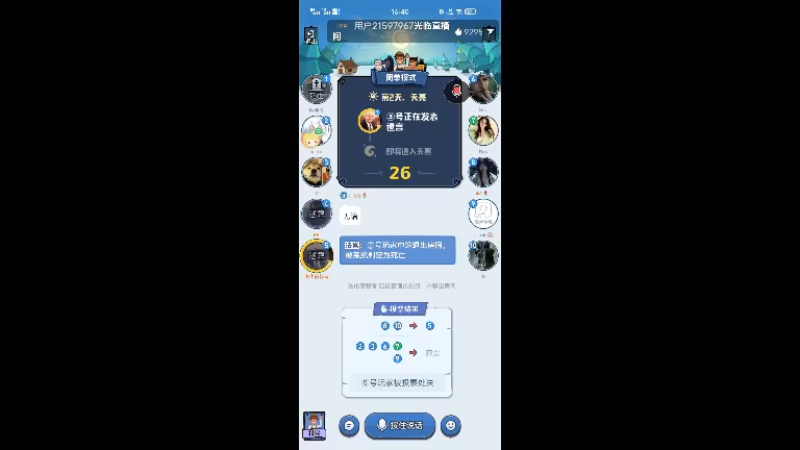Open player 4's seat avatar
The image size is (800, 450).
pos(316,213)
